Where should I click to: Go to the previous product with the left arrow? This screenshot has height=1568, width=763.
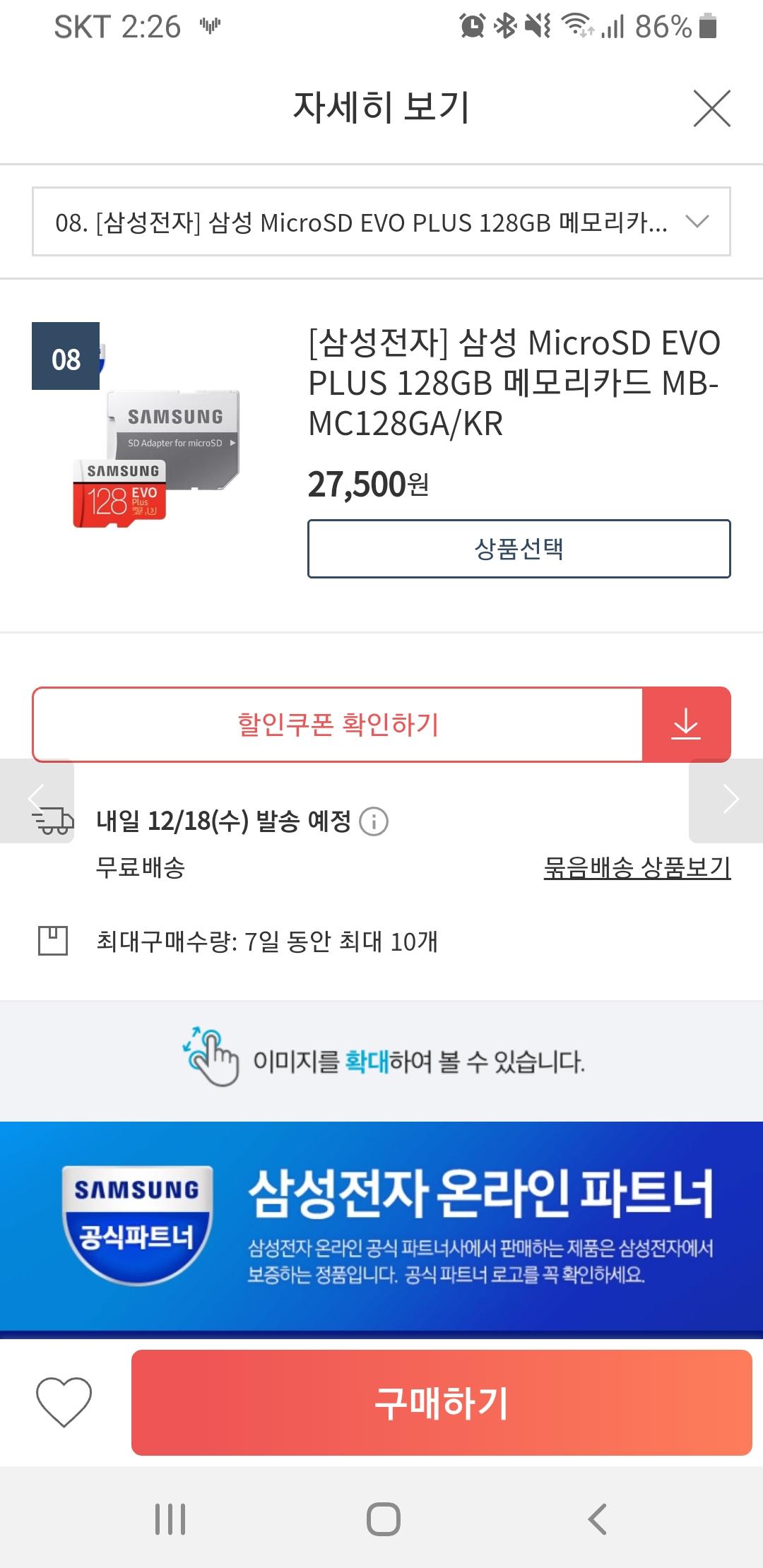point(35,800)
